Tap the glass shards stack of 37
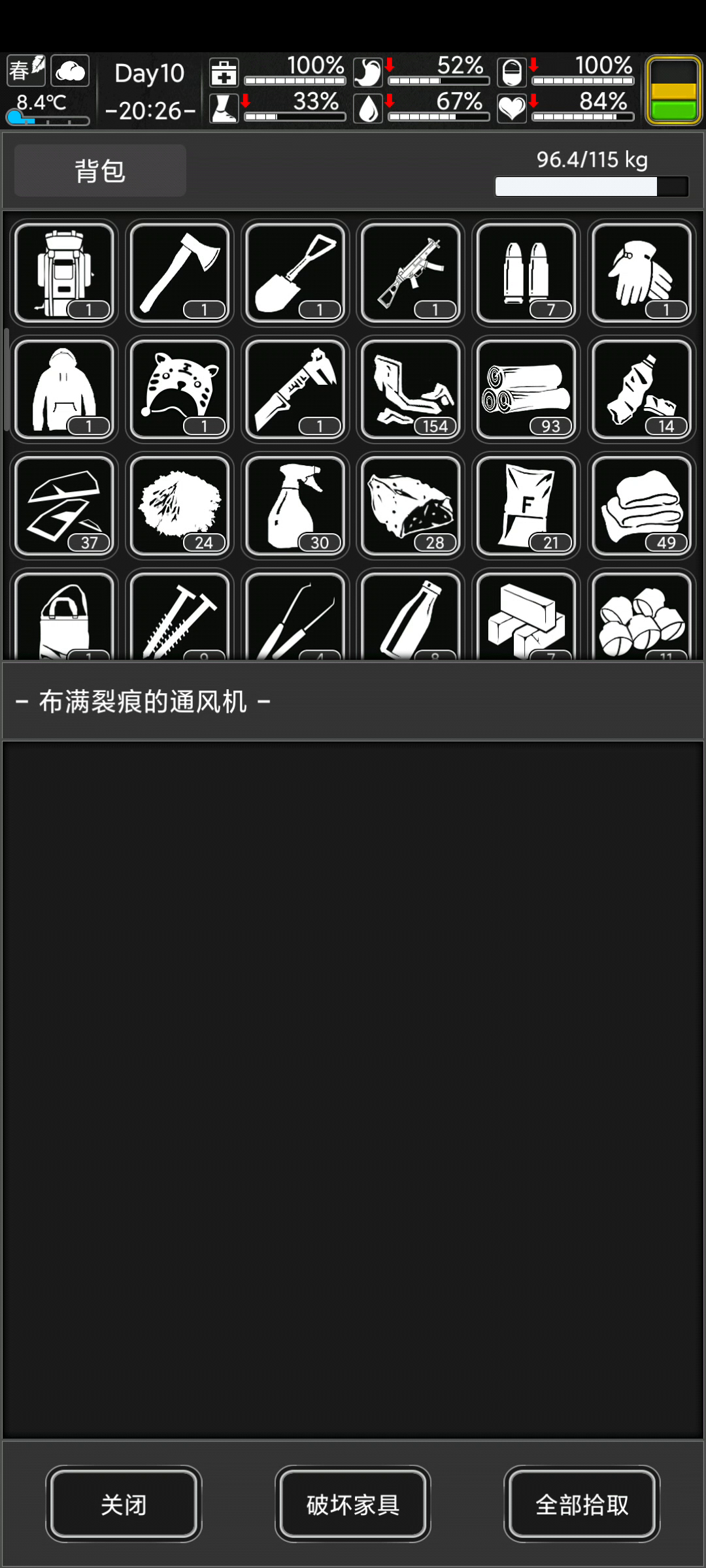Image resolution: width=706 pixels, height=1568 pixels. [x=64, y=506]
